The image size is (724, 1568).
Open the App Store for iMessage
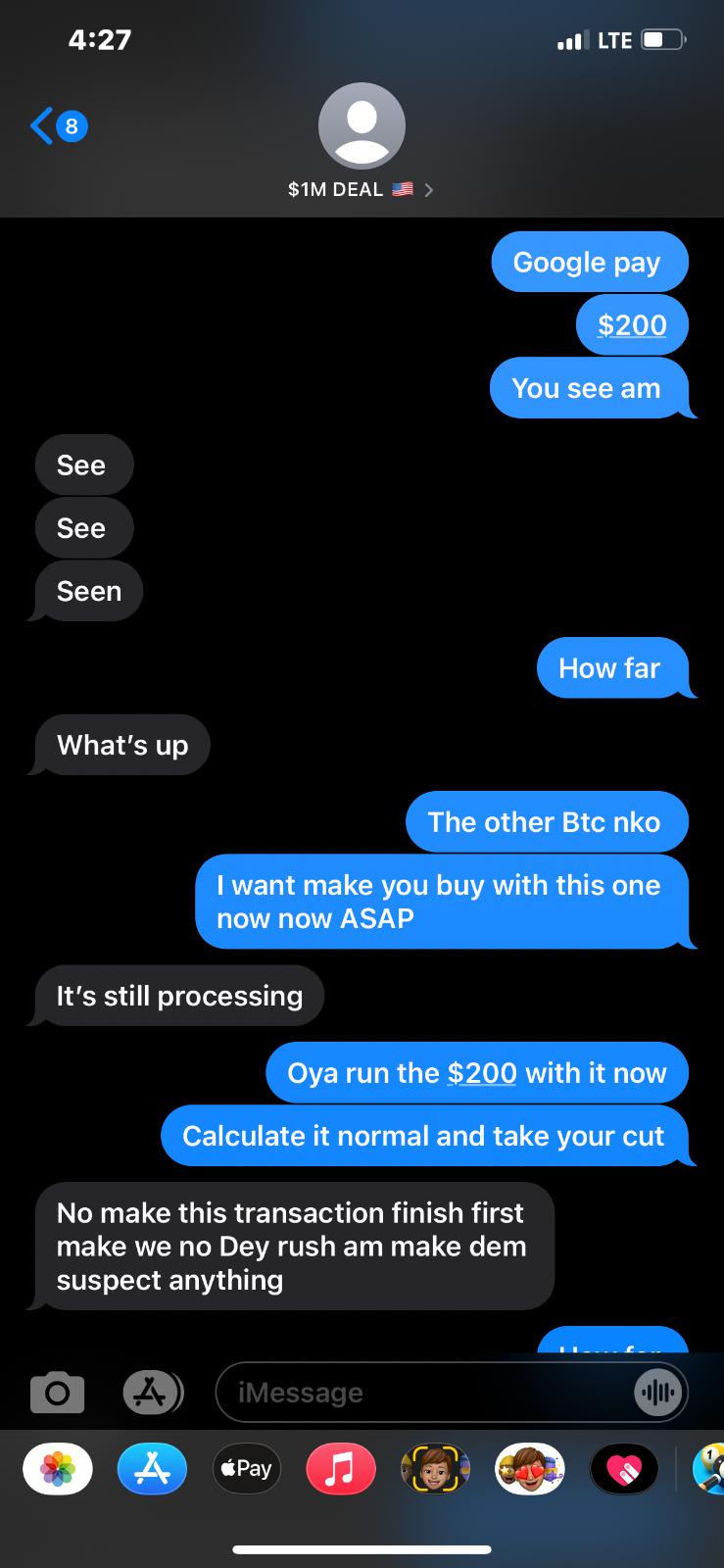coord(152,1468)
